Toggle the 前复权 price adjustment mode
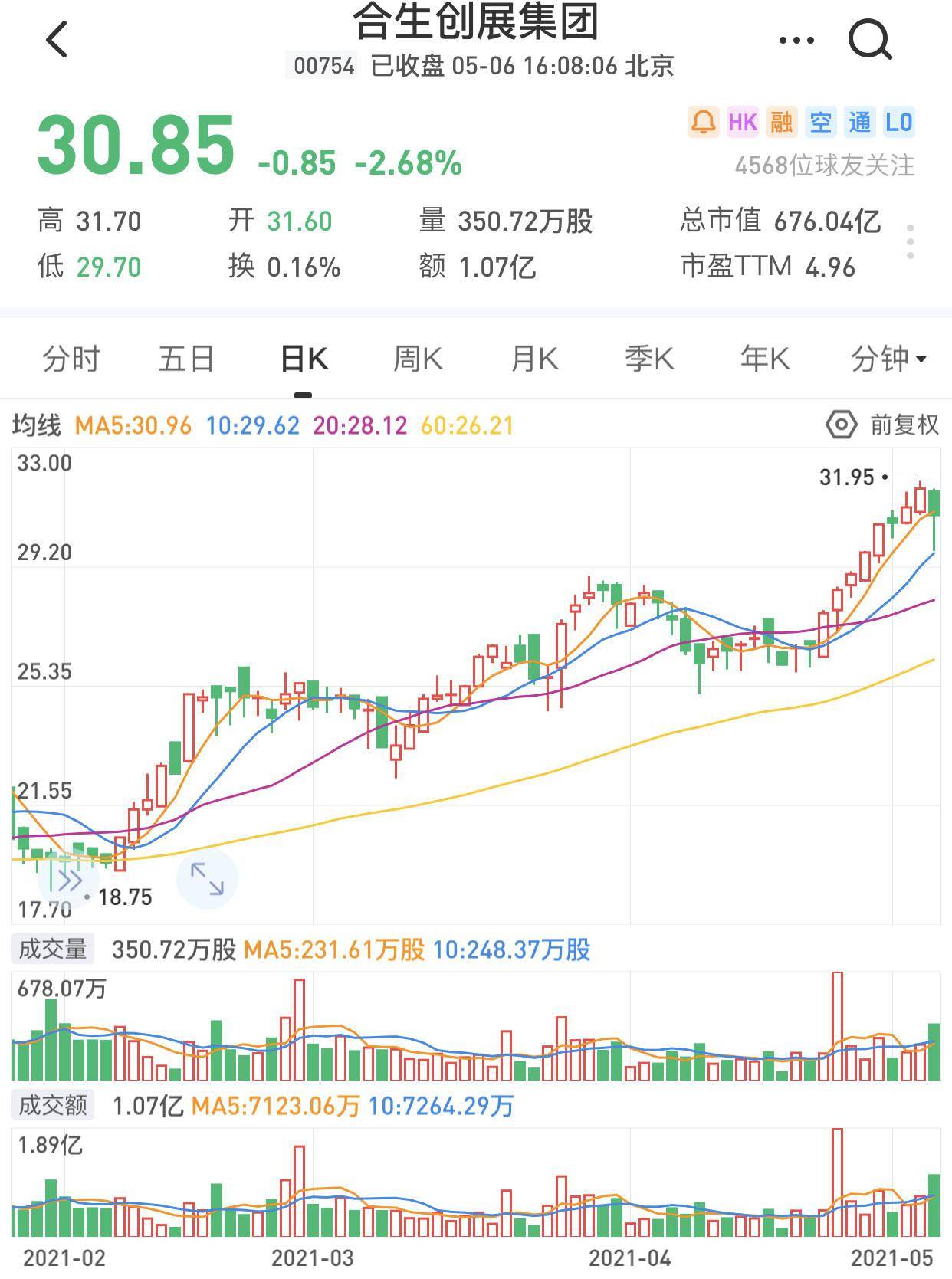This screenshot has height=1279, width=952. 904,424
